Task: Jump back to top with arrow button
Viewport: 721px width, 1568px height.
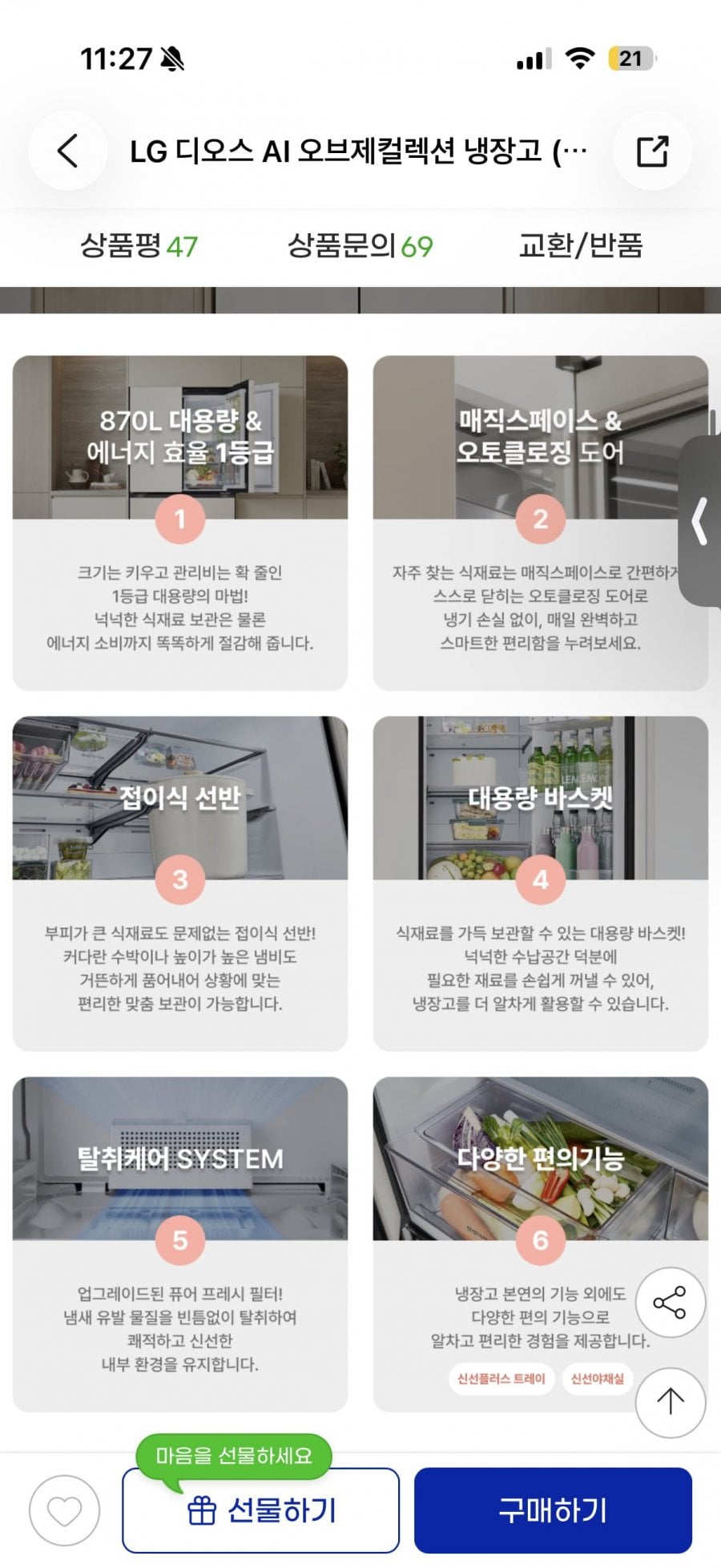Action: coord(671,1402)
